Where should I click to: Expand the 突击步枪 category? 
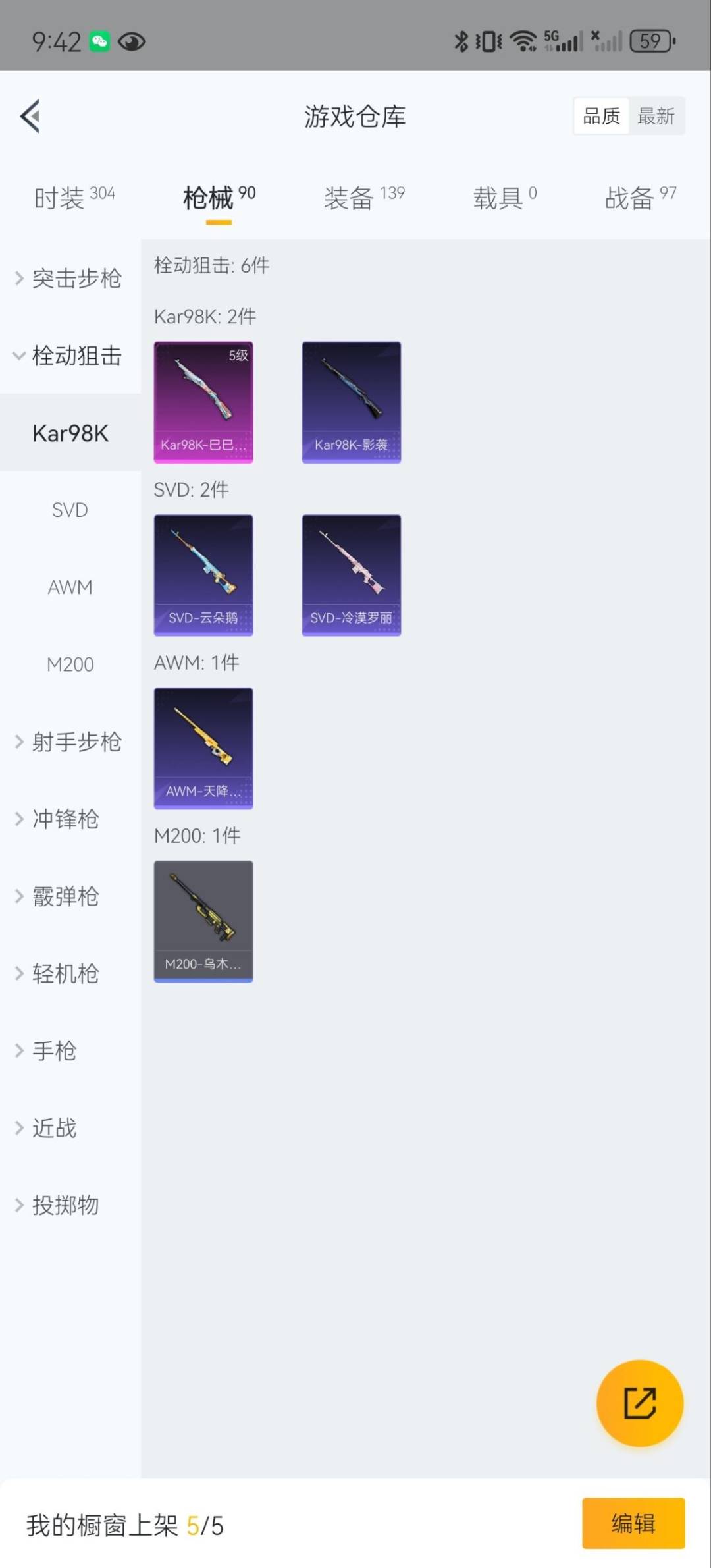(70, 279)
